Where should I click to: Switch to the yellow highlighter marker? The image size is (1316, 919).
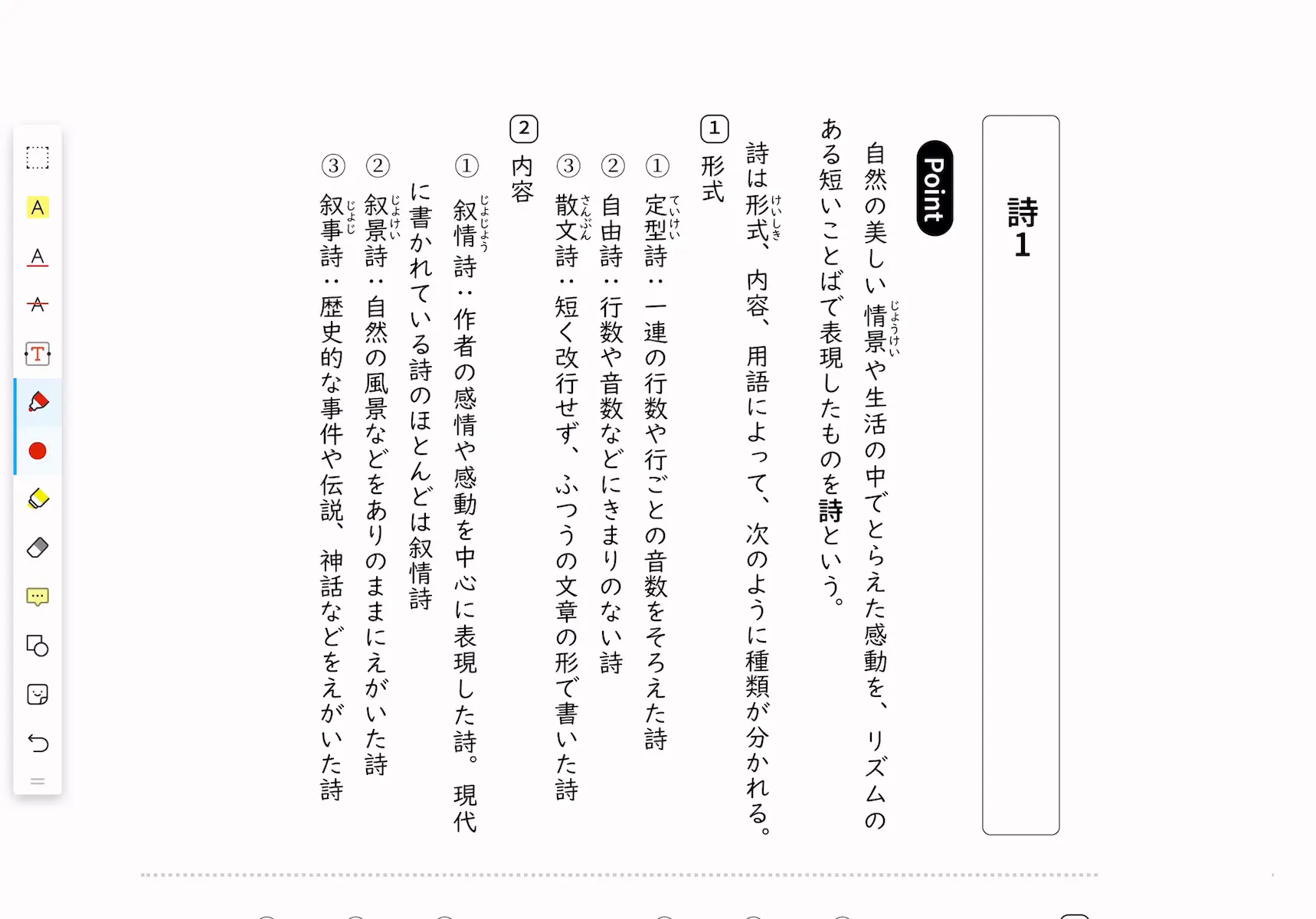pos(38,499)
